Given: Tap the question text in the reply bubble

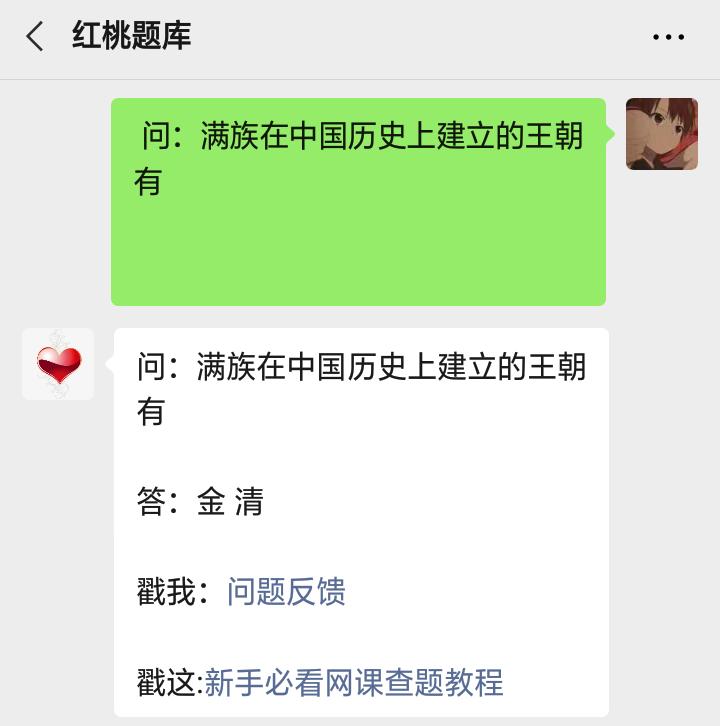Looking at the screenshot, I should pyautogui.click(x=360, y=367).
